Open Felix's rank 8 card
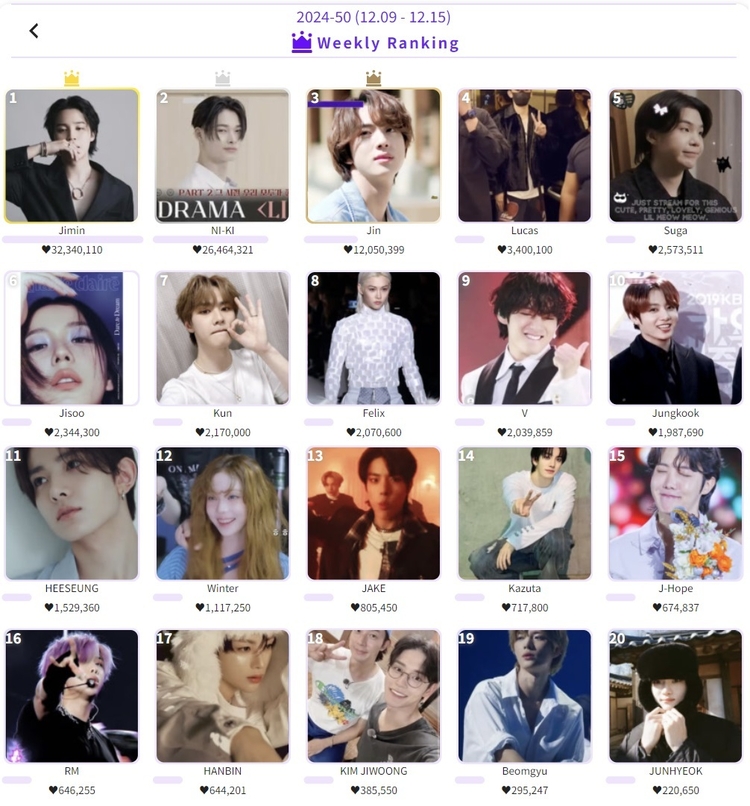This screenshot has height=806, width=750. 374,338
